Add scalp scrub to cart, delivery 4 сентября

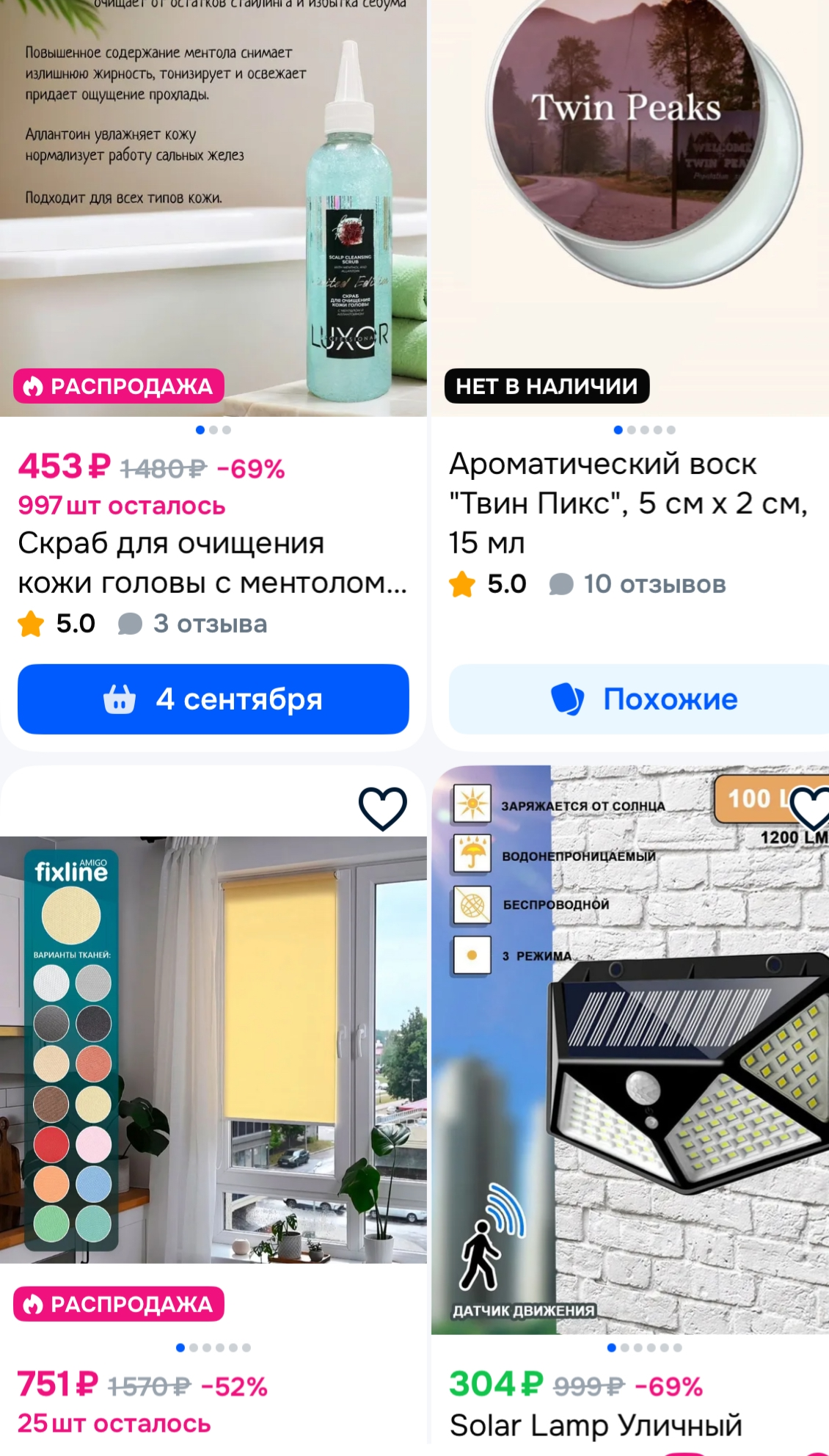point(213,699)
